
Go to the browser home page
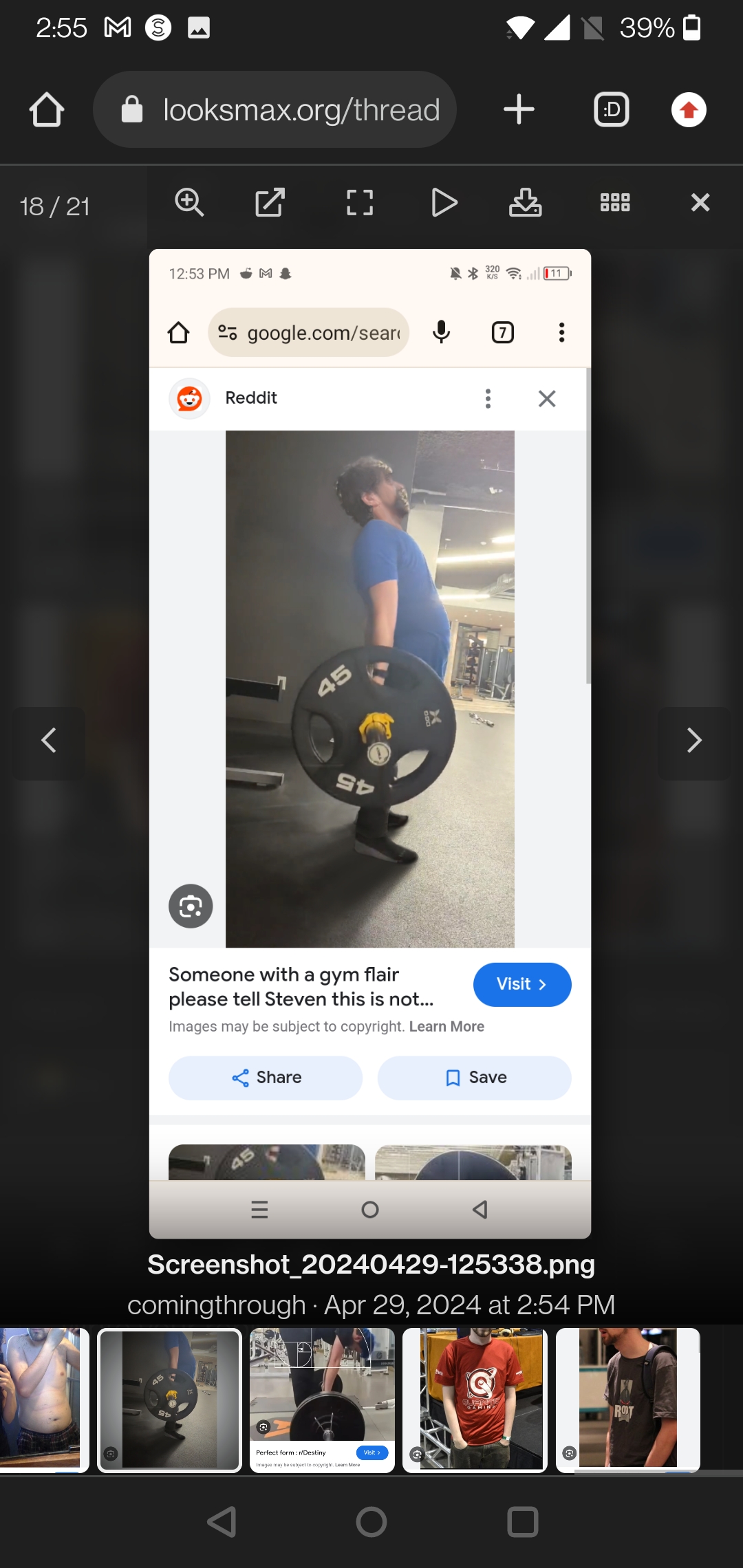(x=47, y=110)
